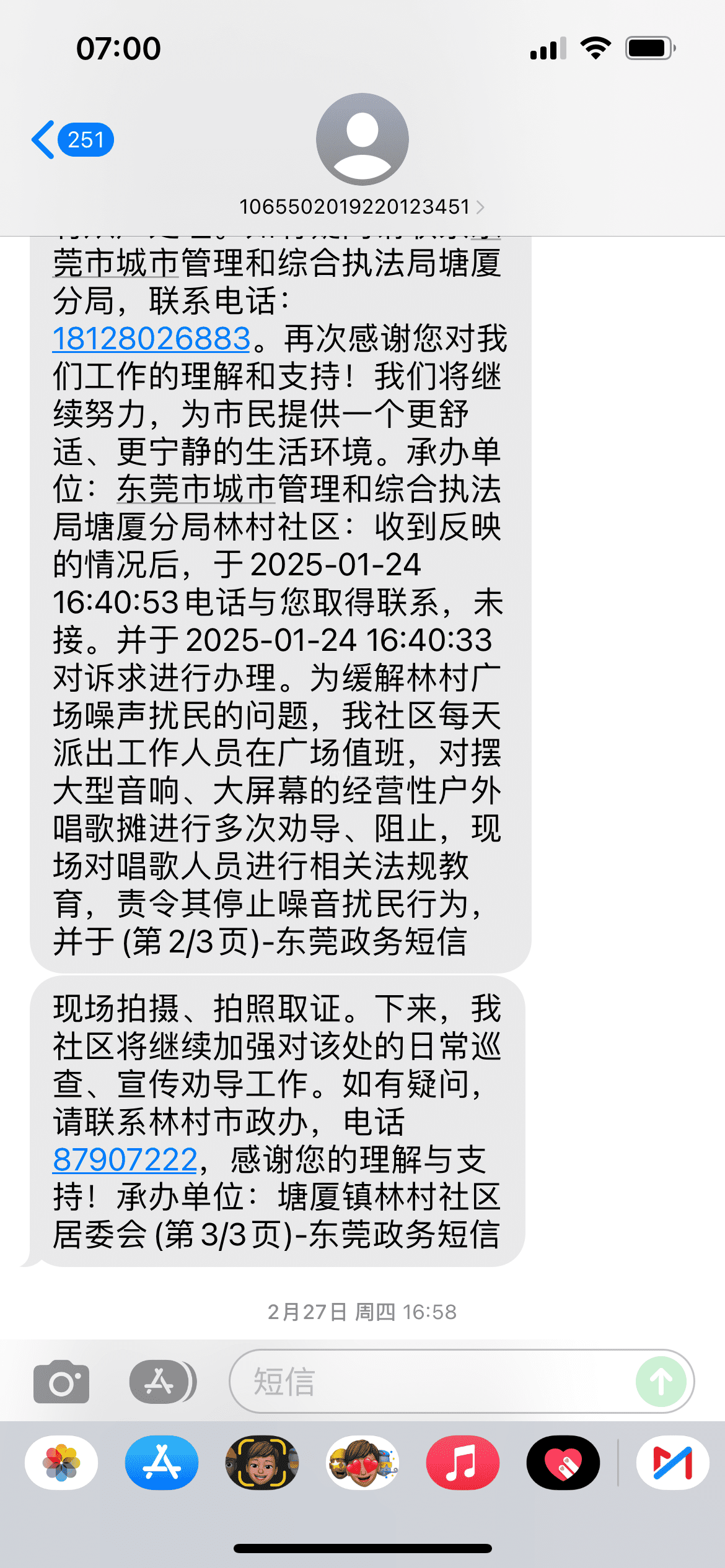Screen dimensions: 725x1568
Task: Open the Music app in the drawer
Action: tap(463, 1463)
